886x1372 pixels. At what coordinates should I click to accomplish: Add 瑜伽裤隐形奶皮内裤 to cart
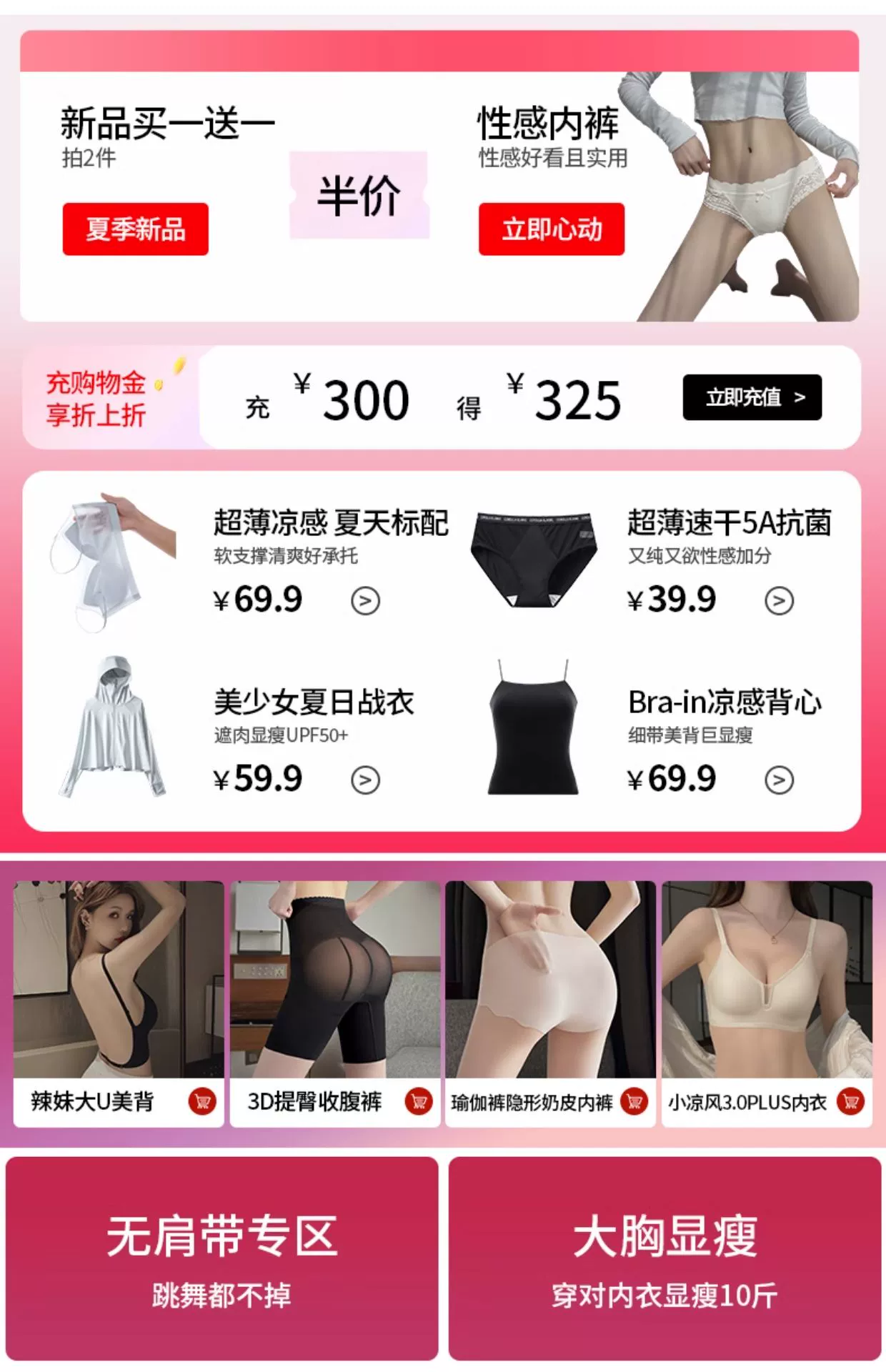coord(634,1101)
